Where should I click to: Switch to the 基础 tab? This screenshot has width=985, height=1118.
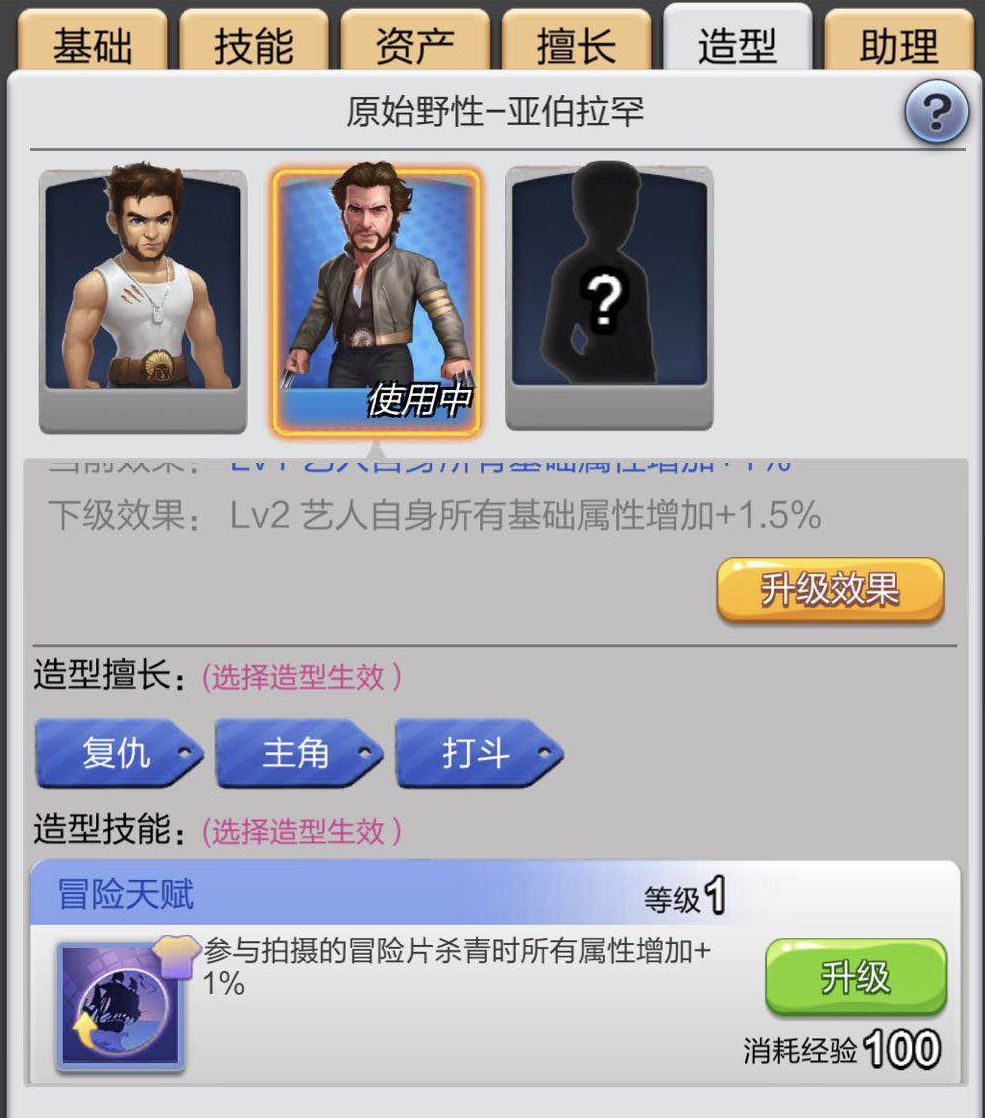[x=93, y=41]
